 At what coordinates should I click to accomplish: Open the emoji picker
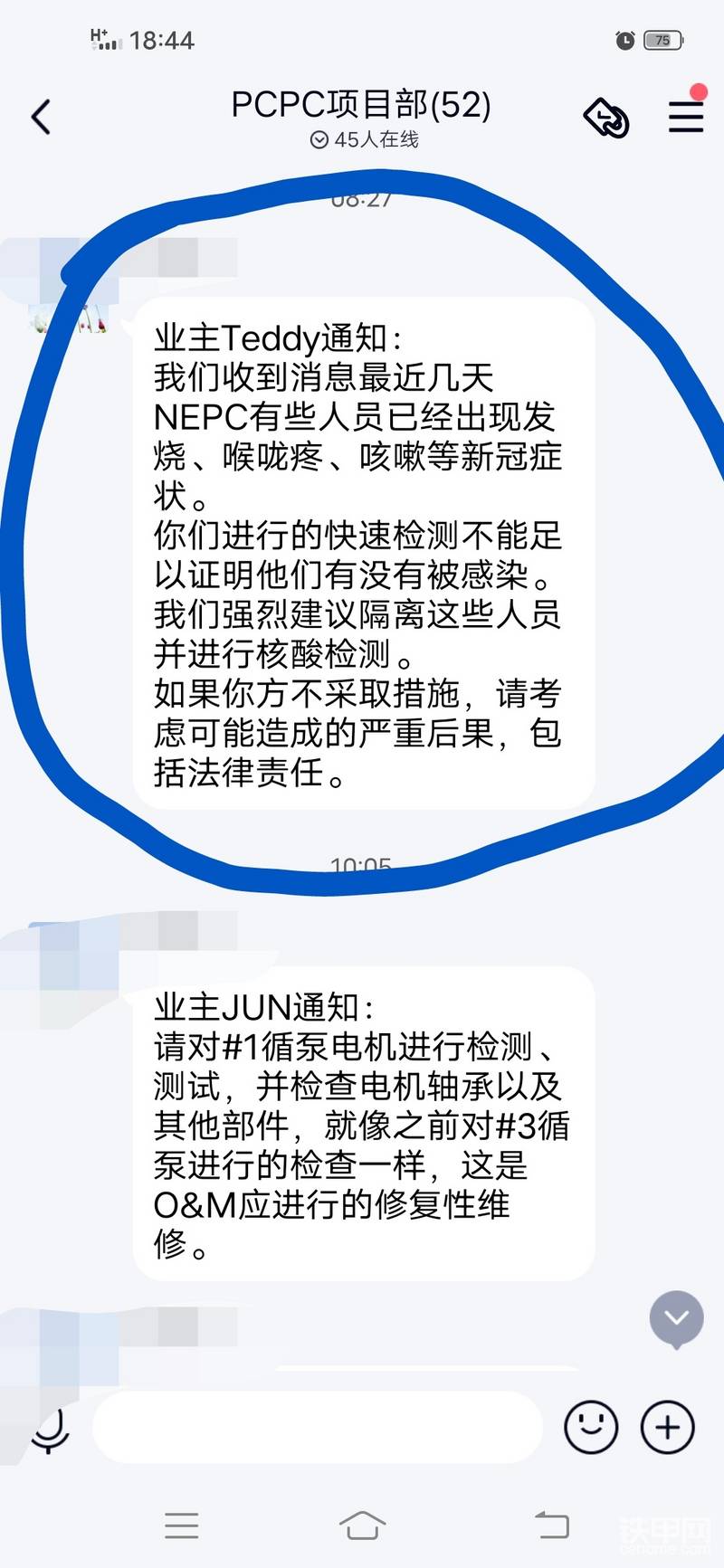point(590,1427)
